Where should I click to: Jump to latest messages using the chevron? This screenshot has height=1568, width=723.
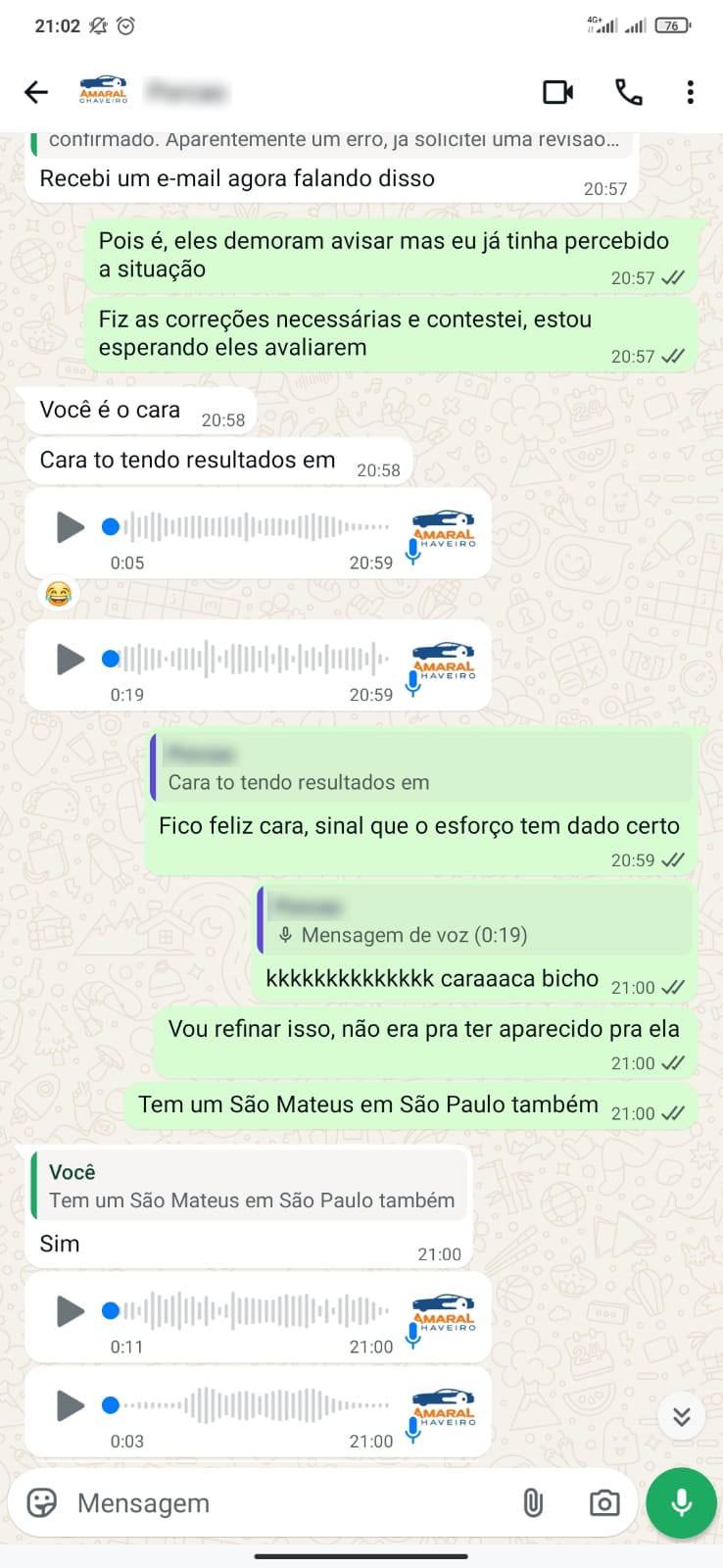pyautogui.click(x=680, y=1416)
